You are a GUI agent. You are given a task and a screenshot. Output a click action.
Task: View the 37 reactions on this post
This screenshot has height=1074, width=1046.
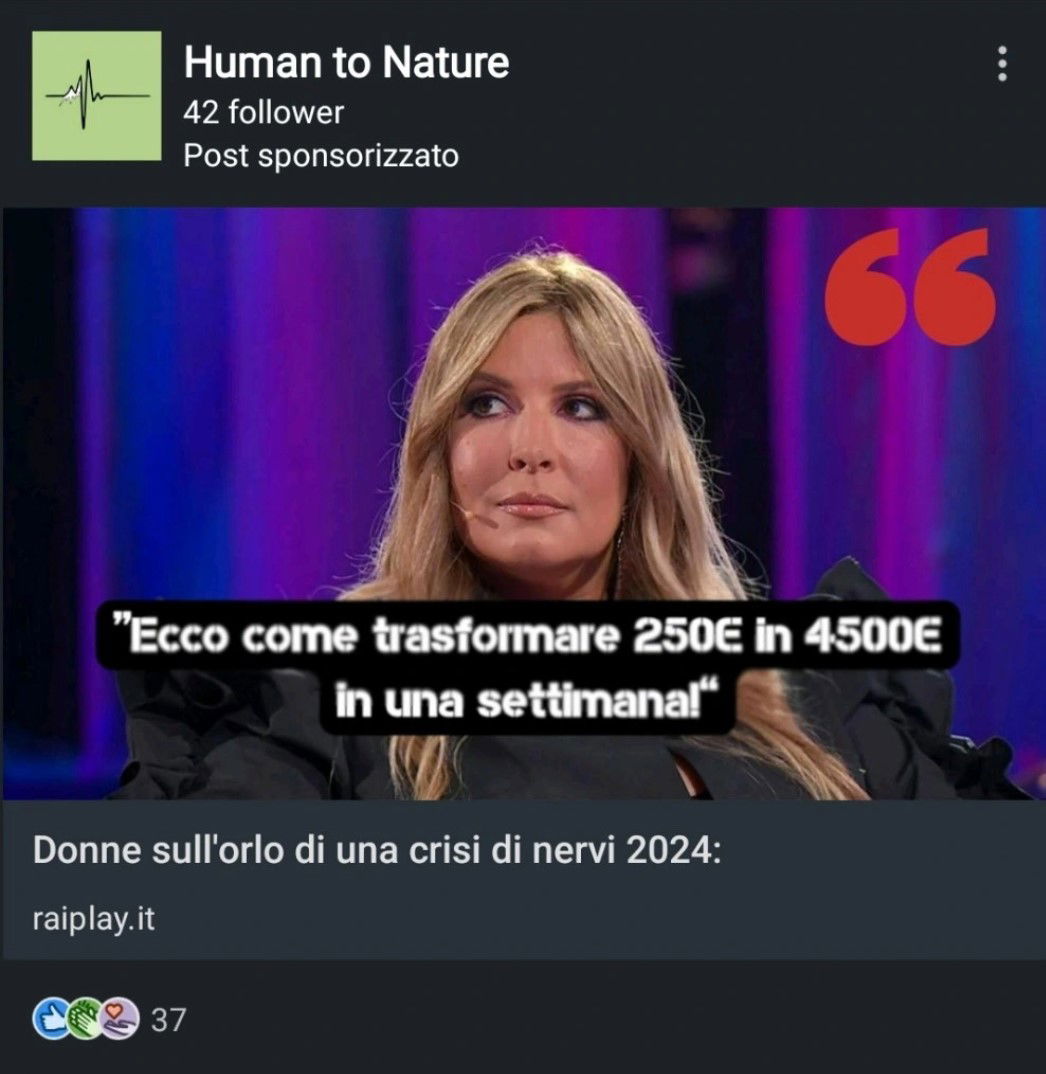point(110,1019)
